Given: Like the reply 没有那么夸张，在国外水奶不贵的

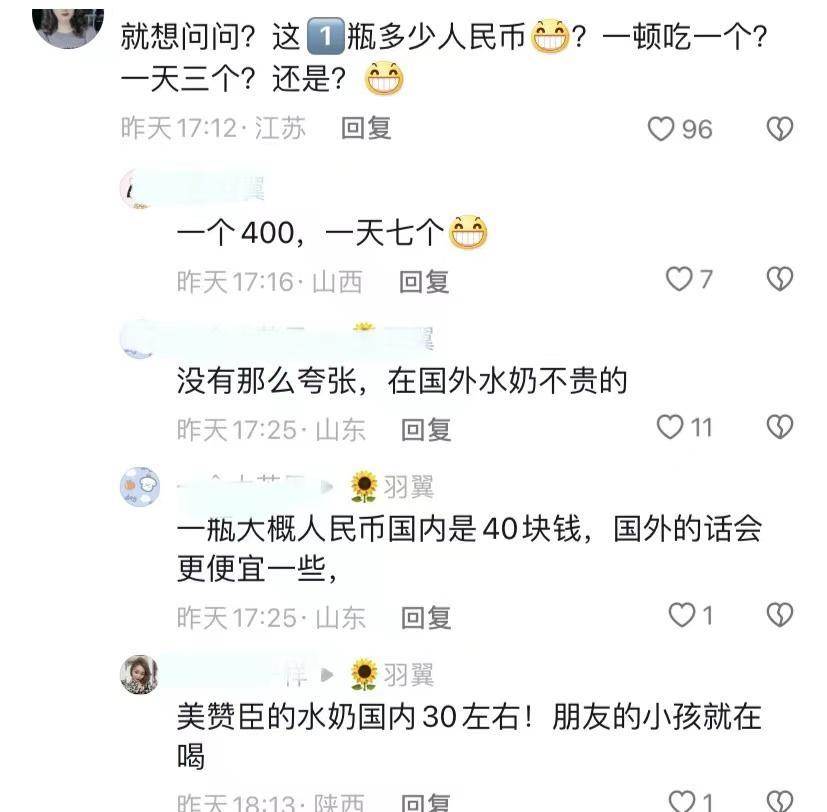Looking at the screenshot, I should coord(669,428).
